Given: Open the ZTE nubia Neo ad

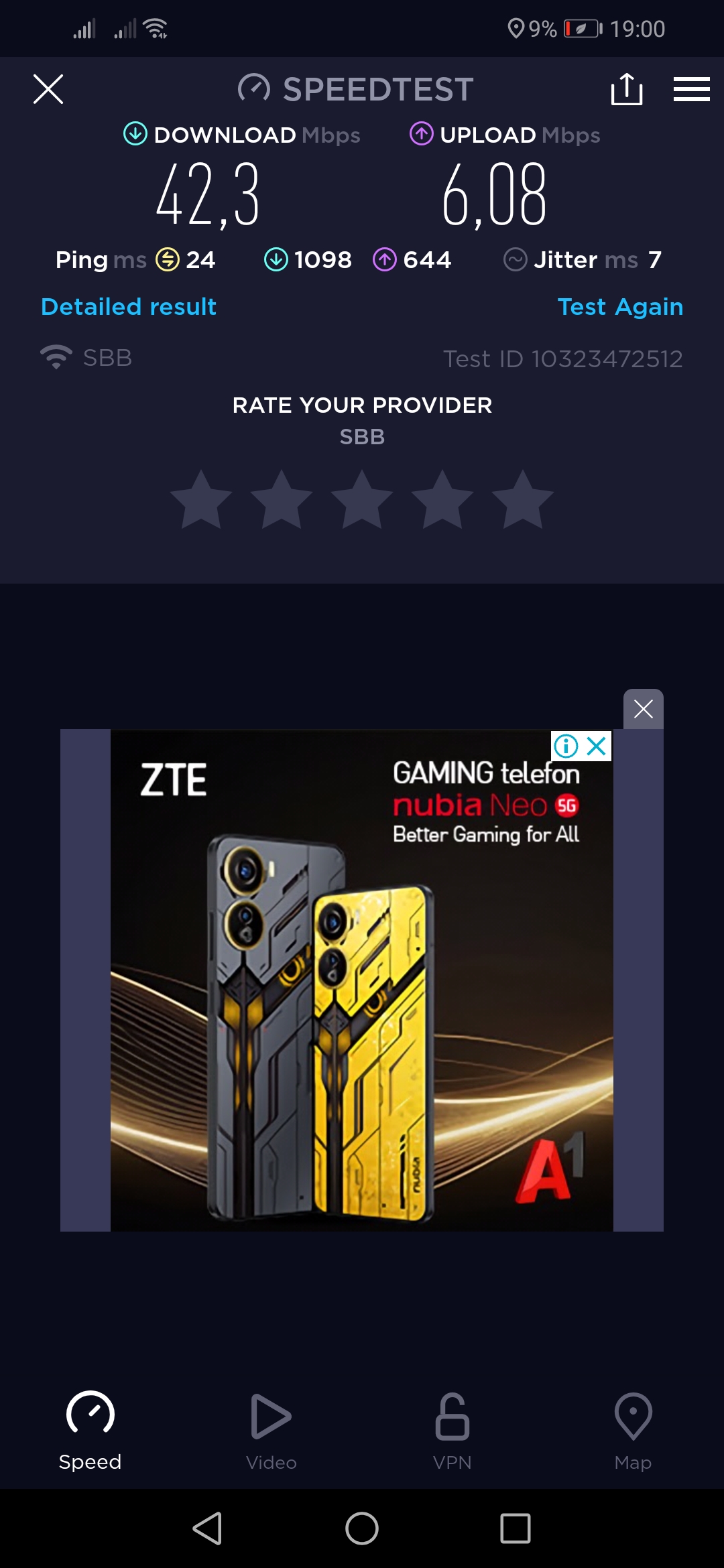Looking at the screenshot, I should (x=362, y=1005).
